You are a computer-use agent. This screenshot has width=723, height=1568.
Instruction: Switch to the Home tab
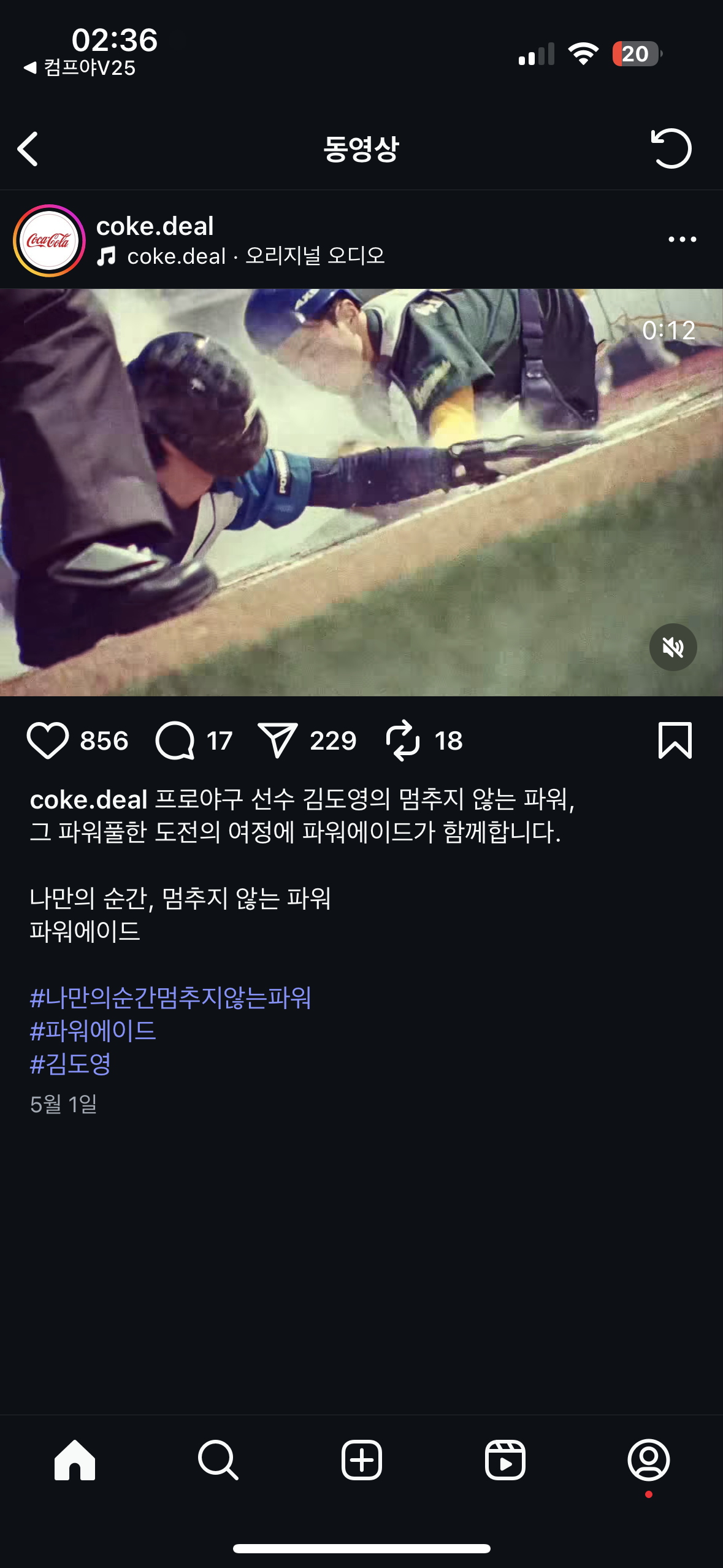75,1460
